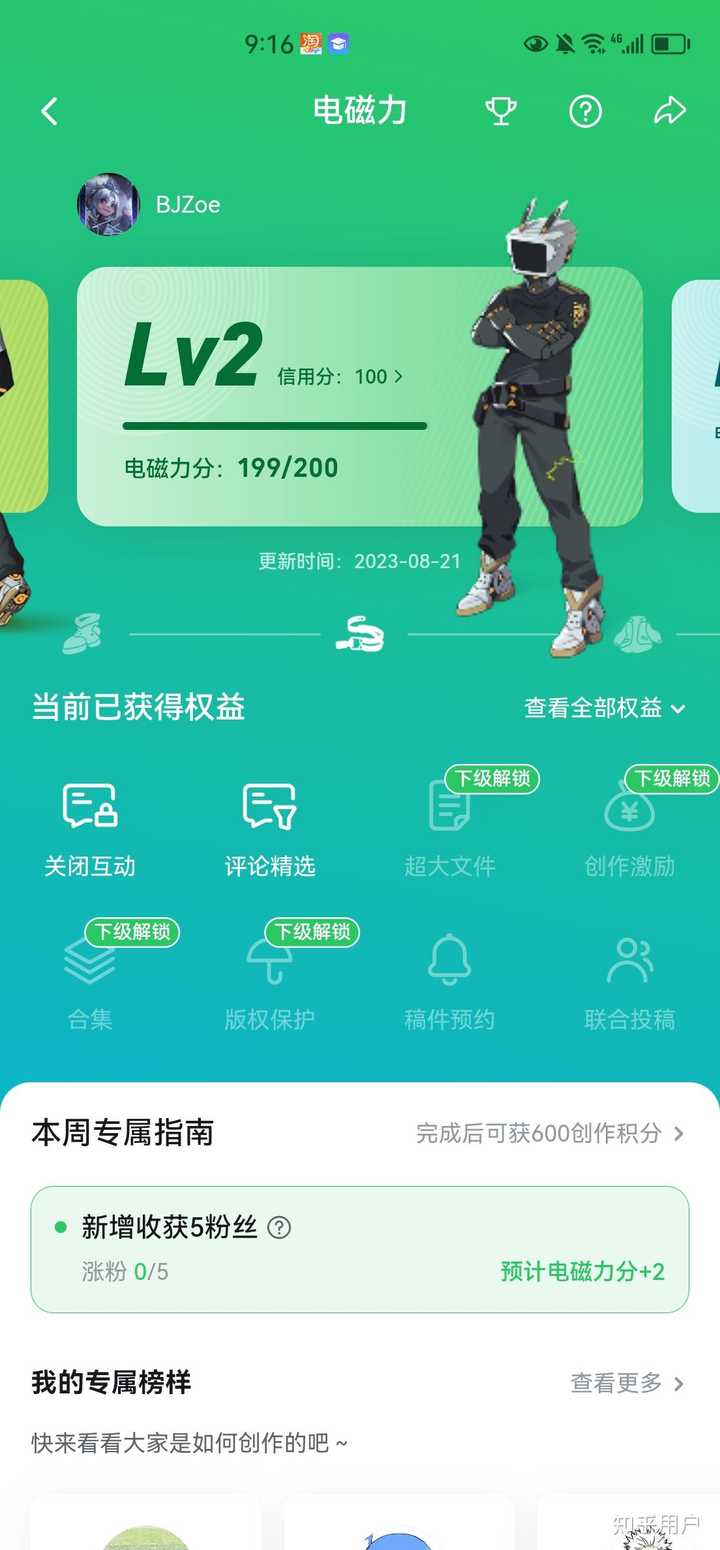This screenshot has height=1550, width=720.
Task: Tap BJZoe's profile avatar
Action: (111, 205)
